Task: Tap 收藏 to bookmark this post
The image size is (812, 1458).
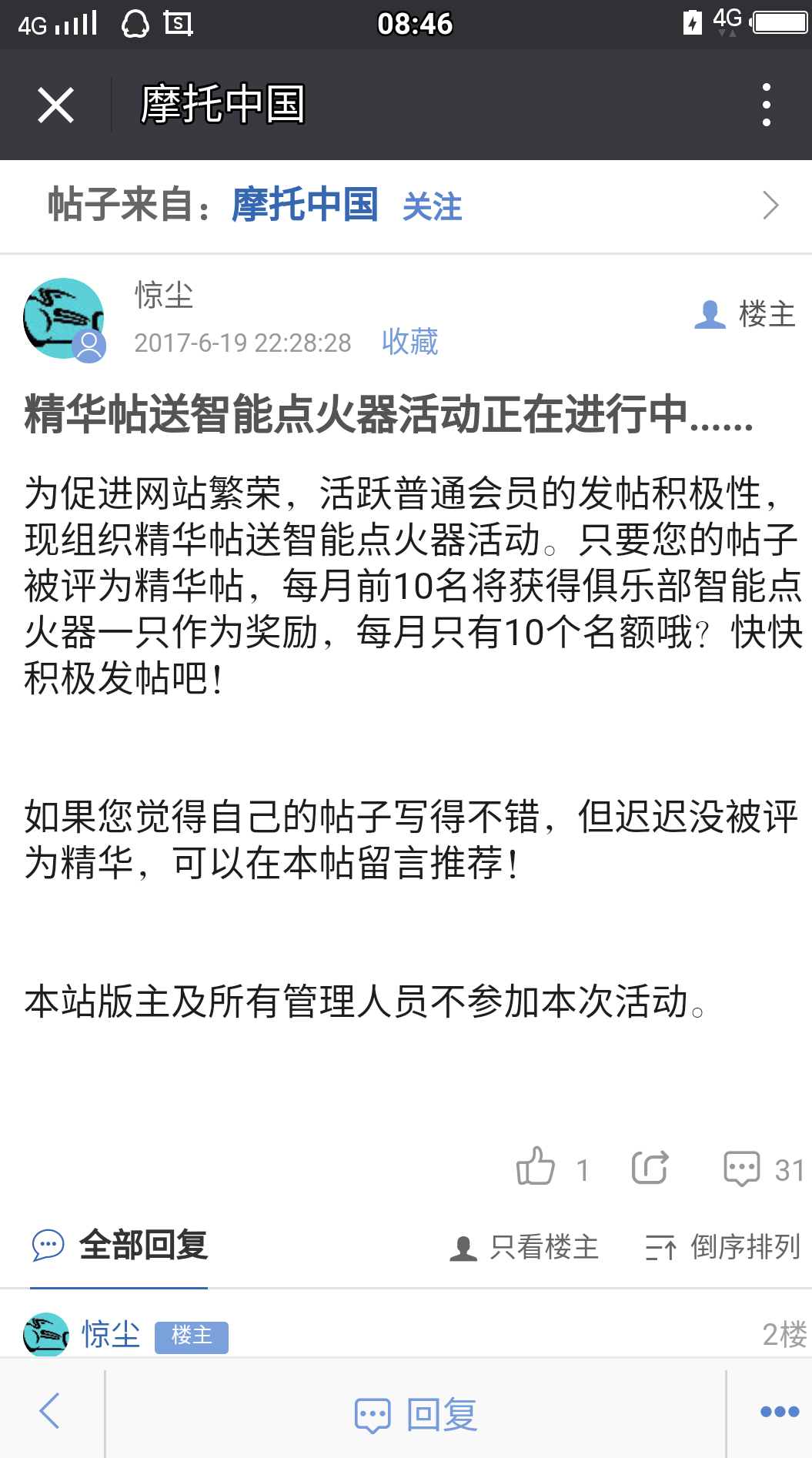Action: pyautogui.click(x=409, y=342)
